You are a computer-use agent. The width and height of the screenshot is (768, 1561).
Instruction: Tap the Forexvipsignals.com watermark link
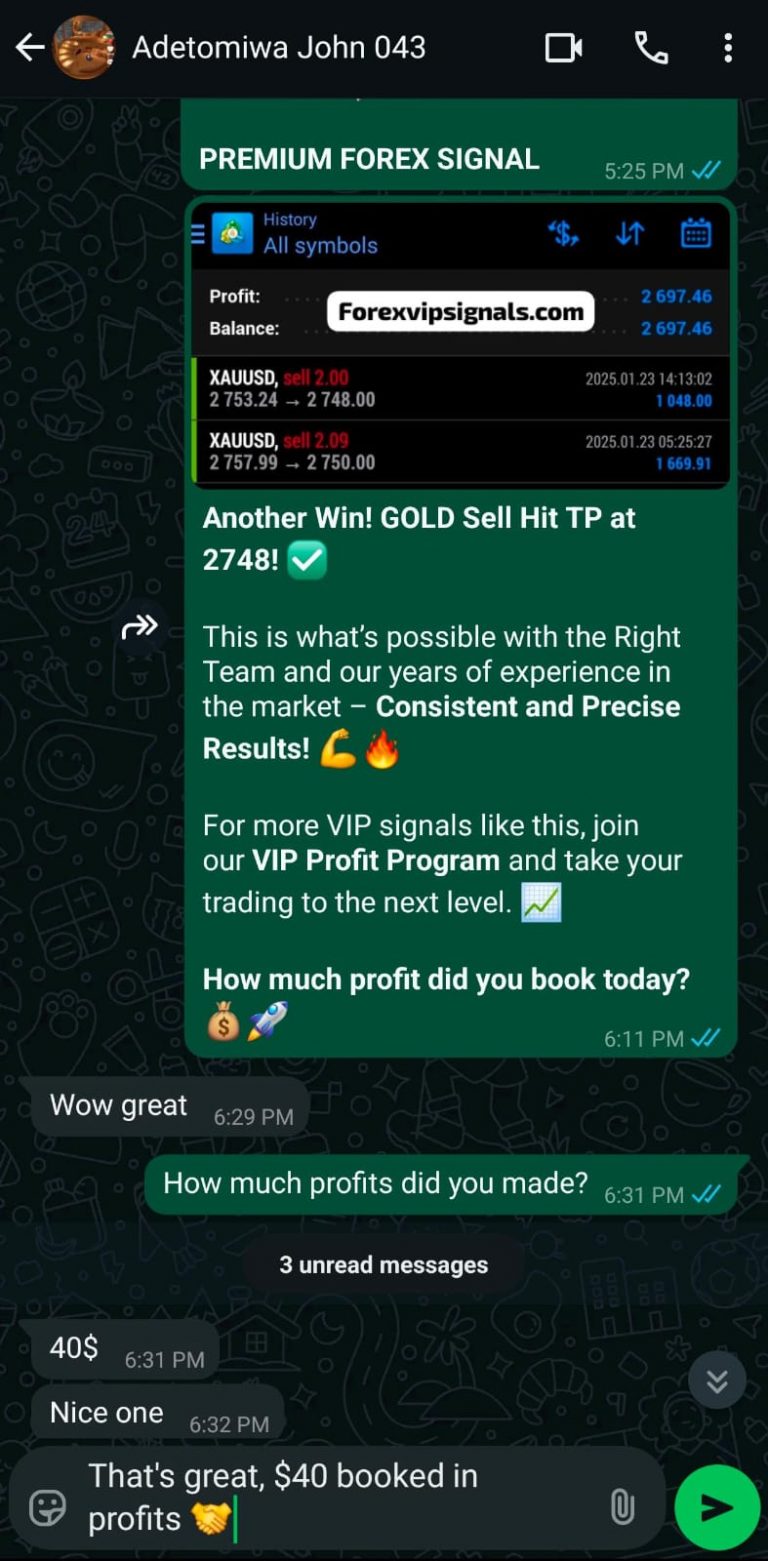point(461,311)
